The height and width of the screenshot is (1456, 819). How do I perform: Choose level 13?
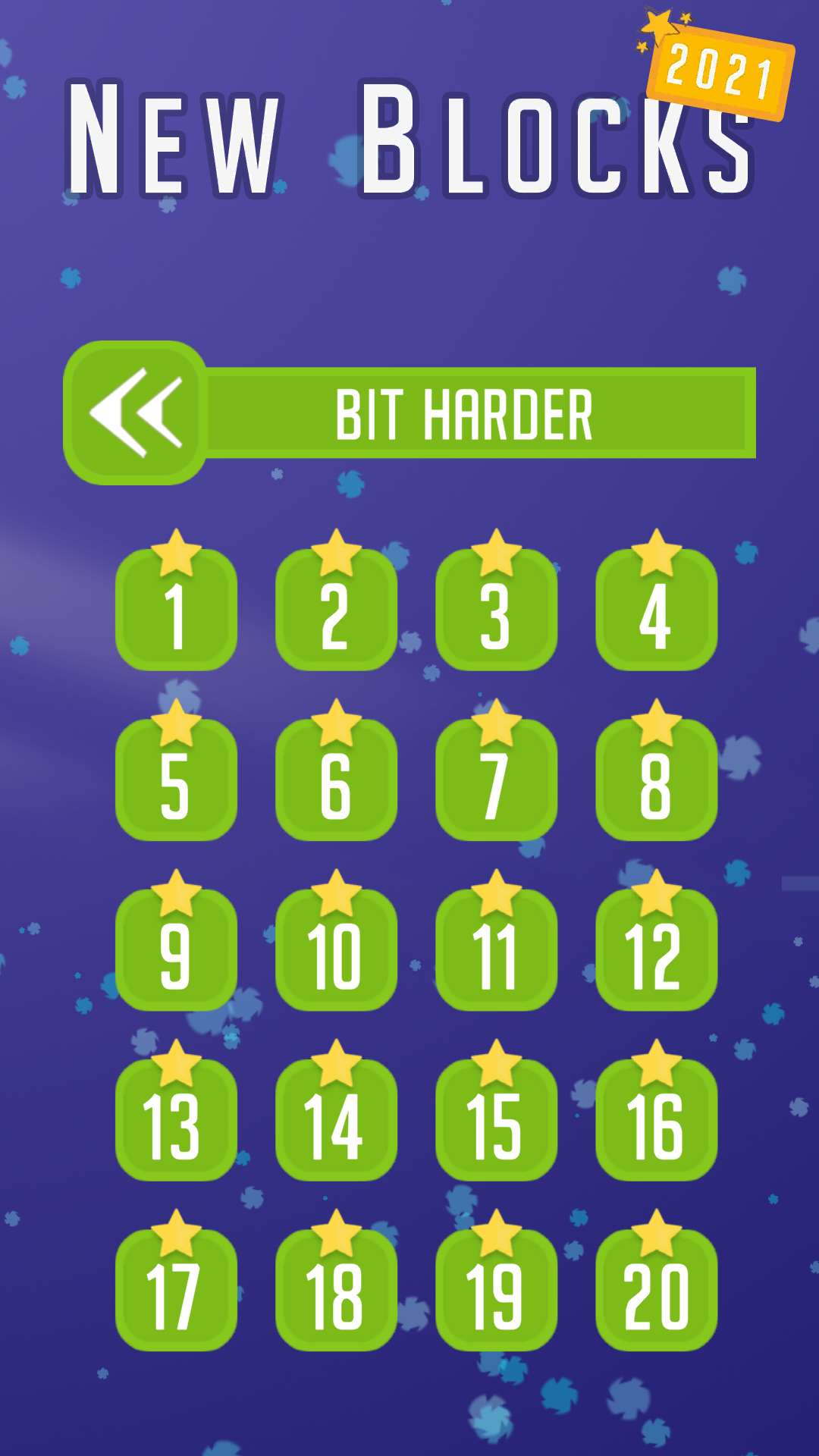coord(176,1121)
